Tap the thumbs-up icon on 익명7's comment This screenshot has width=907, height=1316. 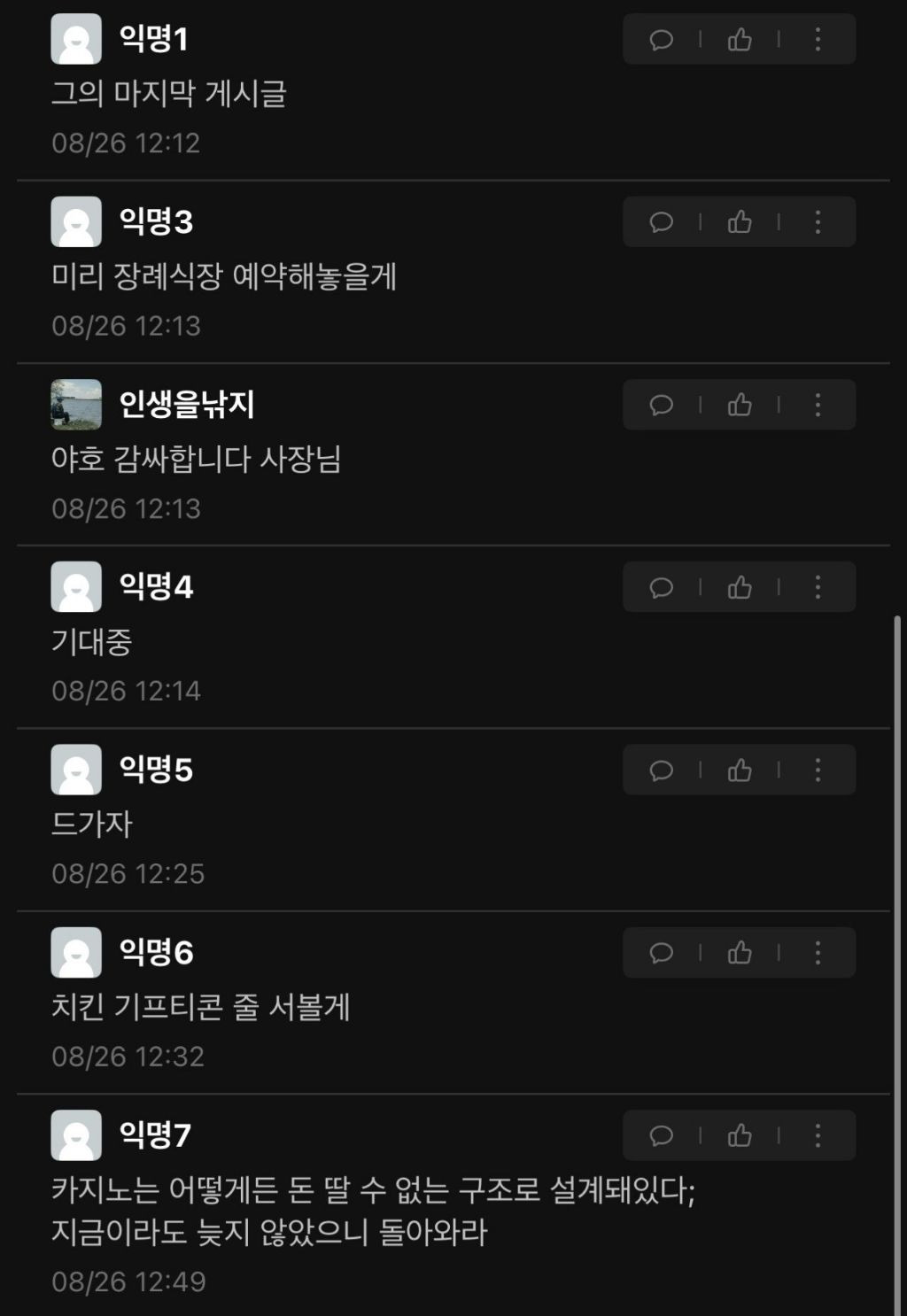[x=738, y=1135]
